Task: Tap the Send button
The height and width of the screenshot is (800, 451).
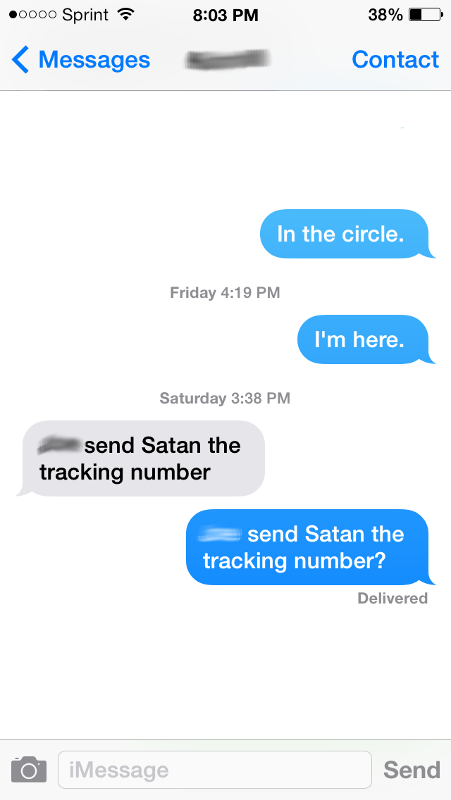Action: click(412, 769)
